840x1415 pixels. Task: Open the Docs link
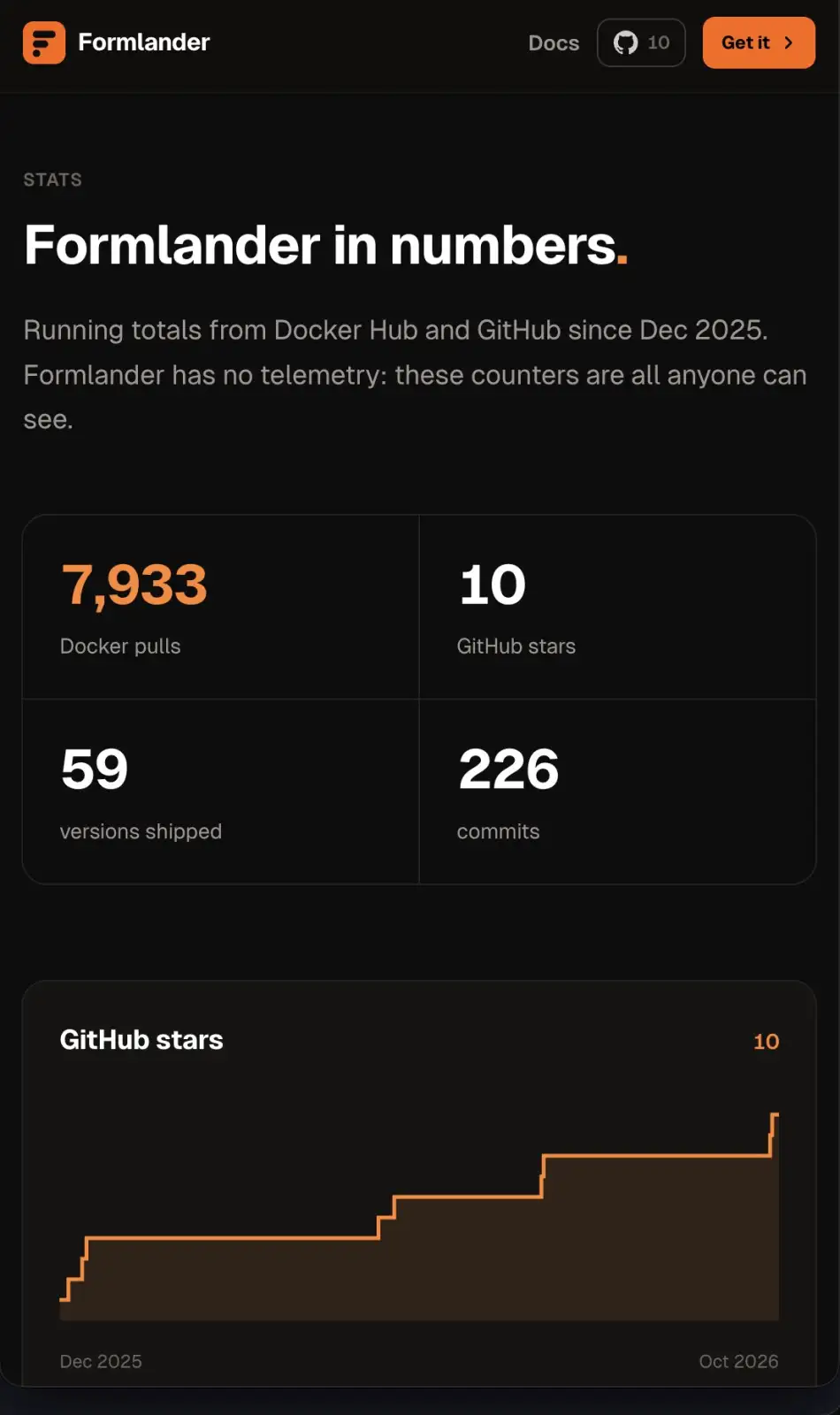pos(554,42)
